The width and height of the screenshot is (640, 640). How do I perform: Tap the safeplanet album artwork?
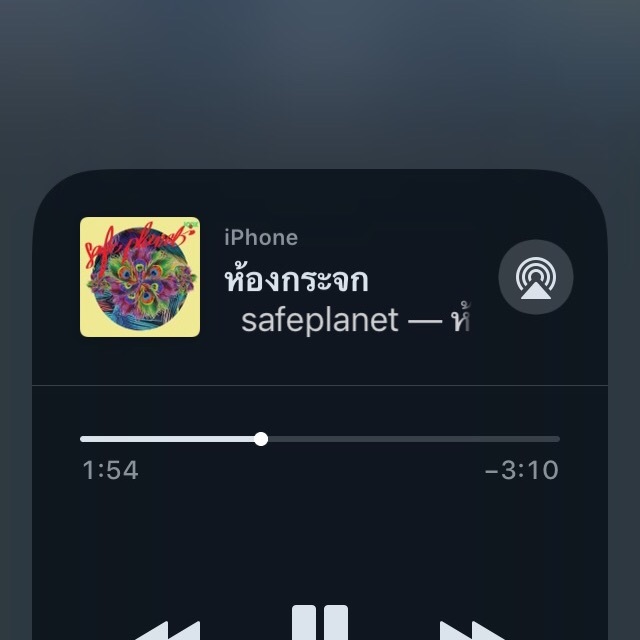click(x=140, y=277)
